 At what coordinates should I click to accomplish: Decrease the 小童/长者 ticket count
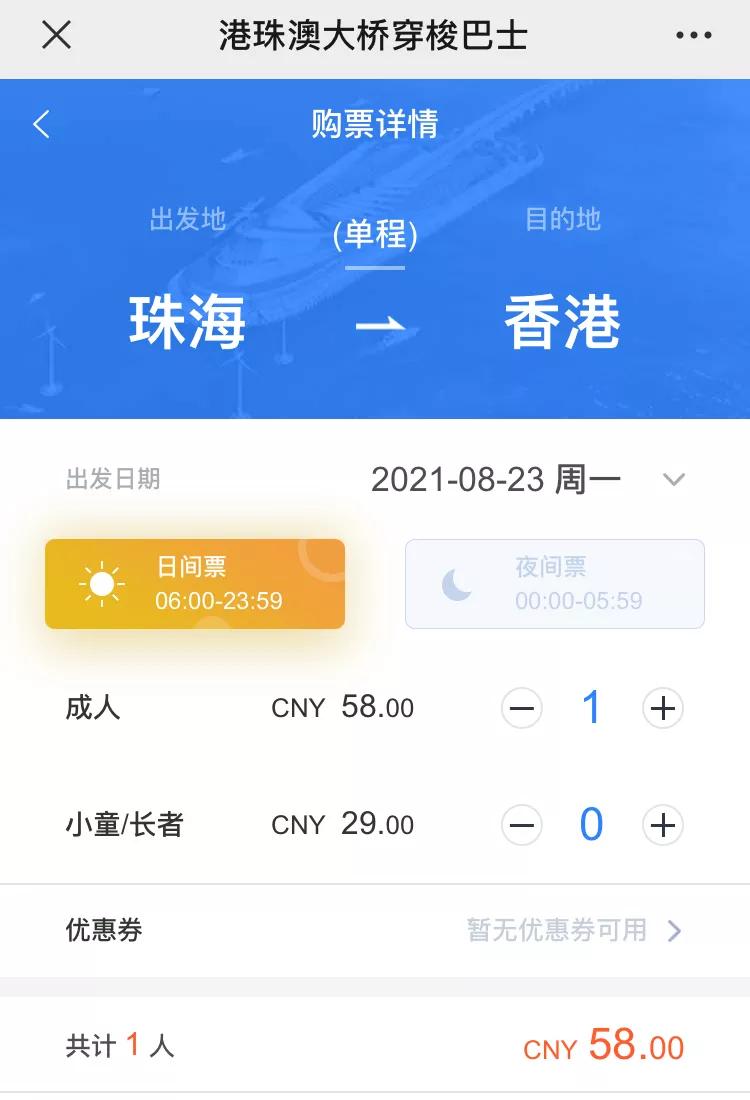[x=521, y=824]
